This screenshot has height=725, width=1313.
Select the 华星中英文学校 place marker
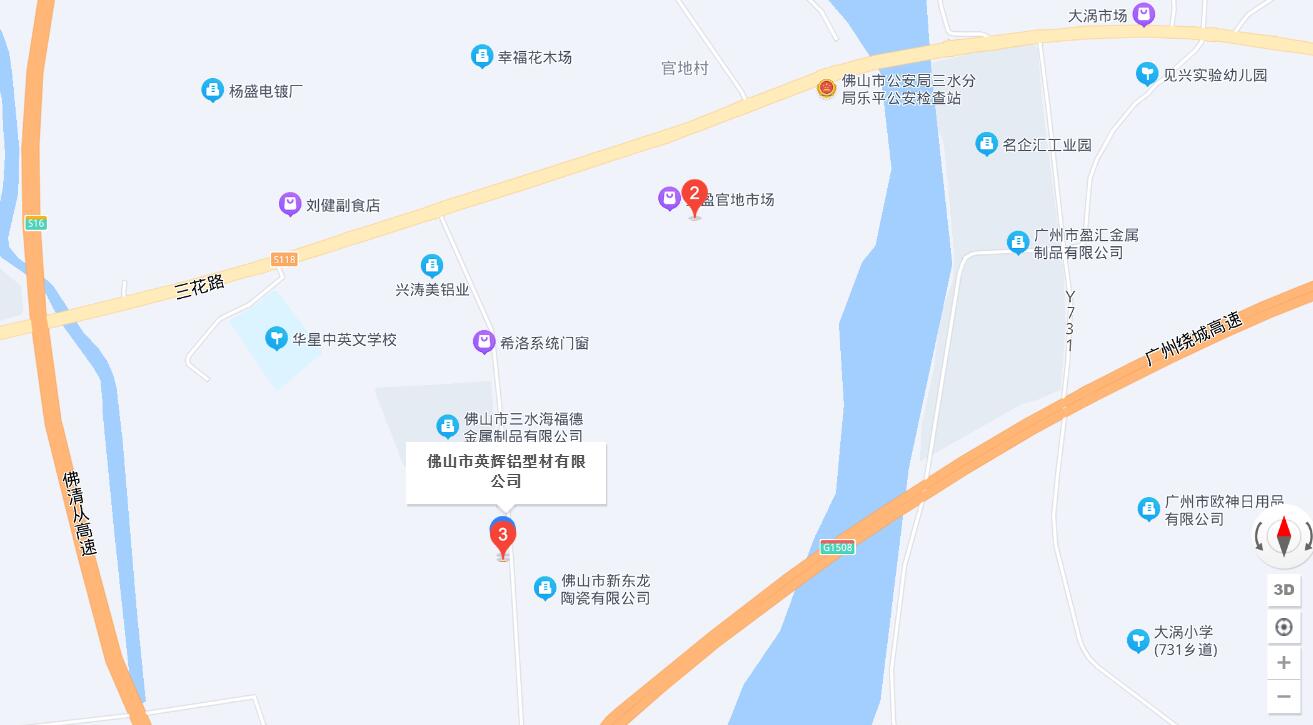click(276, 339)
